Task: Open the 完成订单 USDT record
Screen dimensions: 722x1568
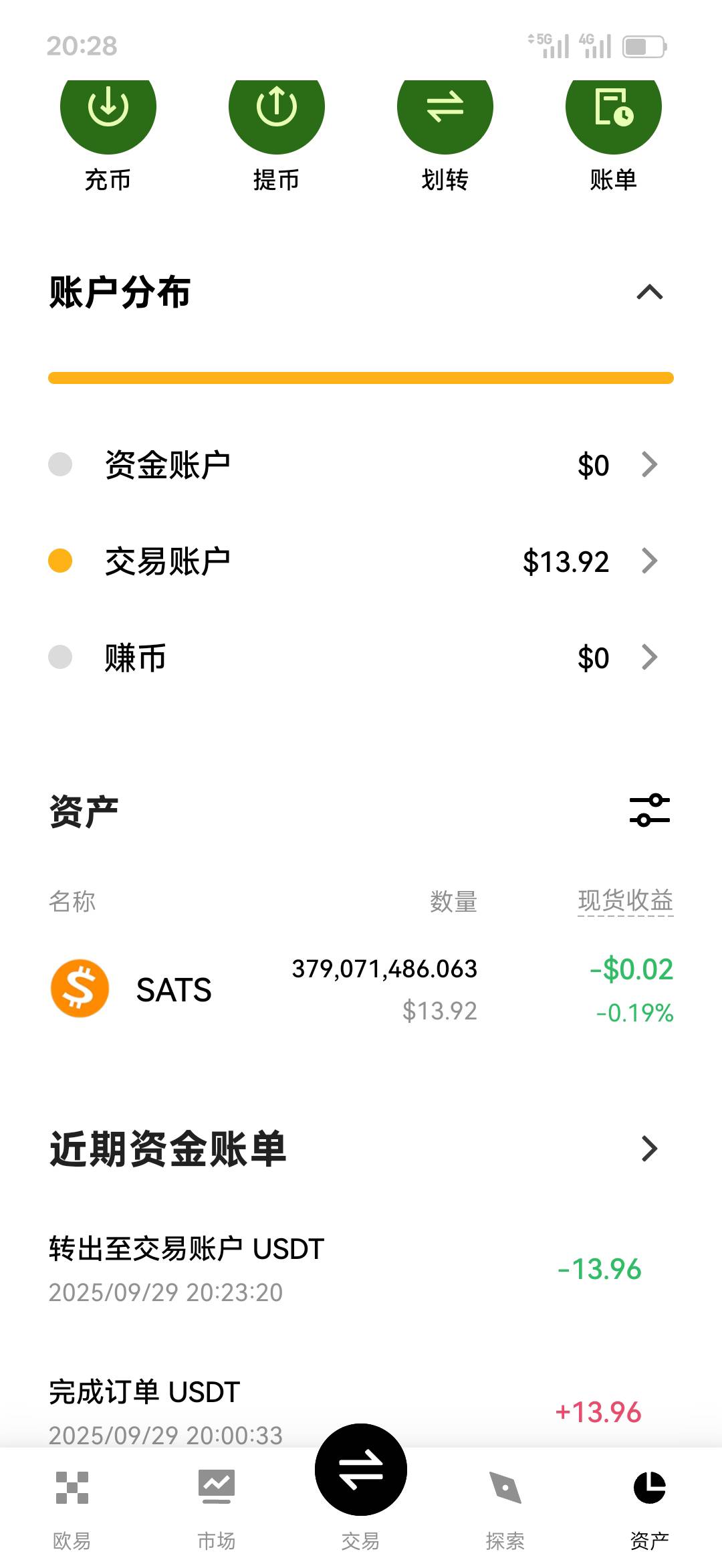Action: 361,1411
